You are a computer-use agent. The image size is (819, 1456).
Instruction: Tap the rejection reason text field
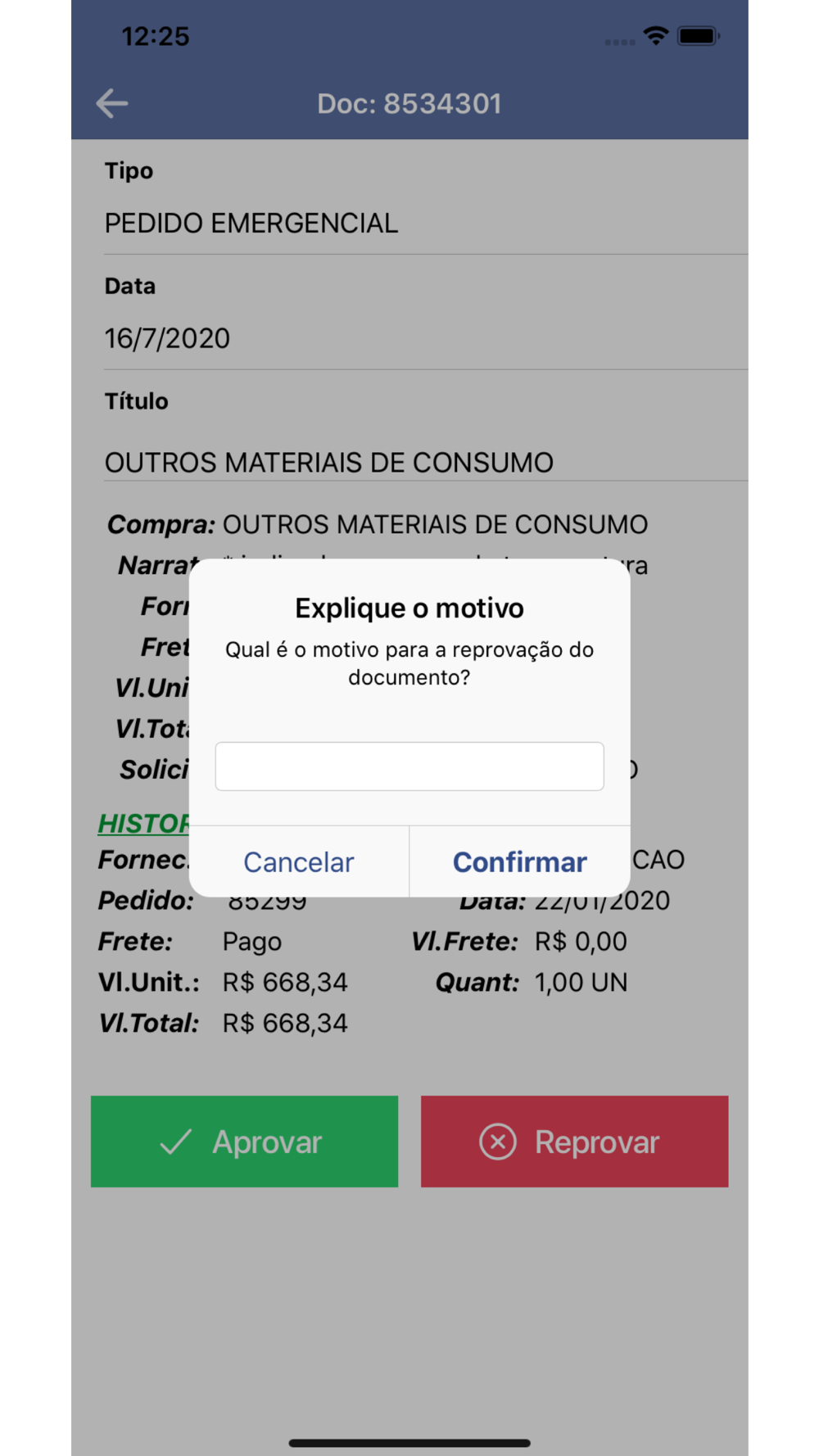coord(409,766)
